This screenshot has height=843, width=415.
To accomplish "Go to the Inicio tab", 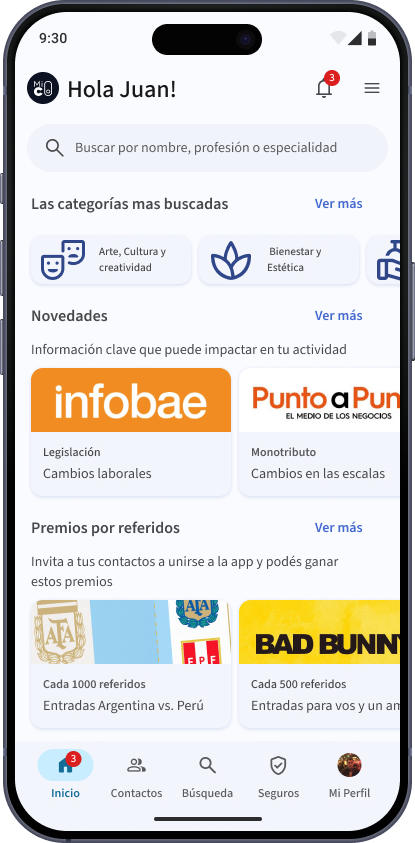I will click(x=66, y=775).
